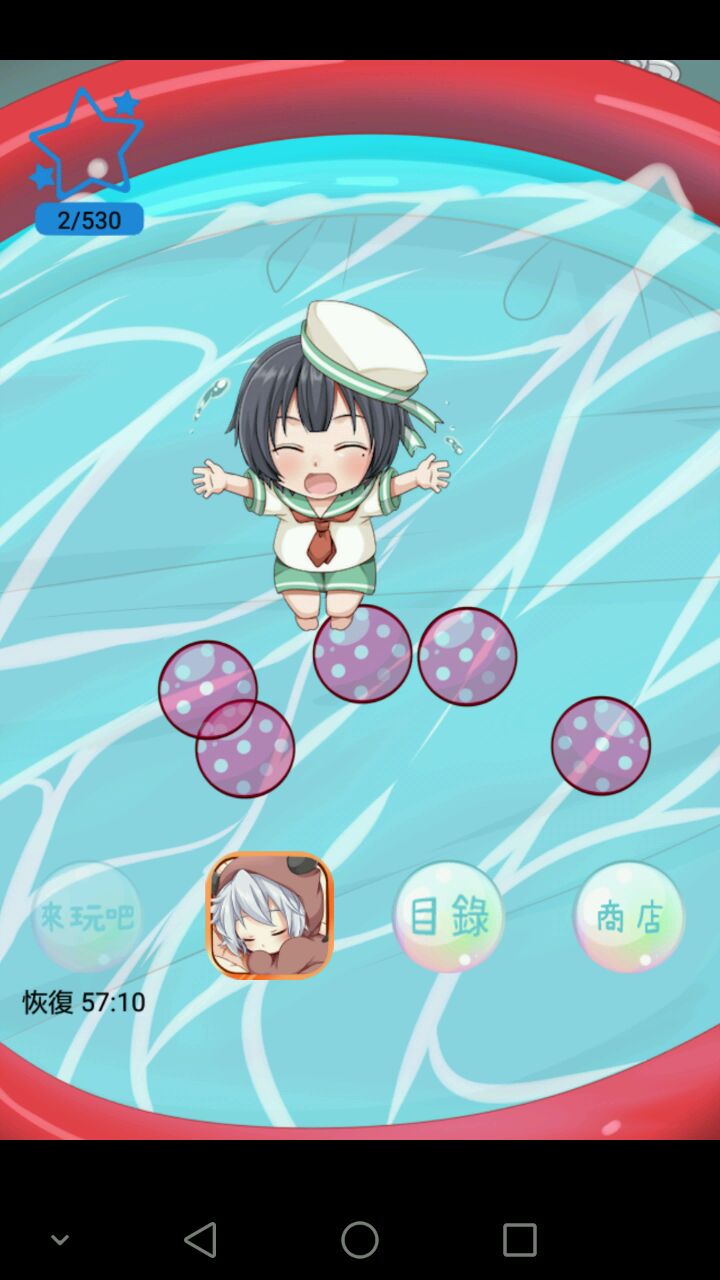Open the 目錄 catalog bubble

click(448, 916)
